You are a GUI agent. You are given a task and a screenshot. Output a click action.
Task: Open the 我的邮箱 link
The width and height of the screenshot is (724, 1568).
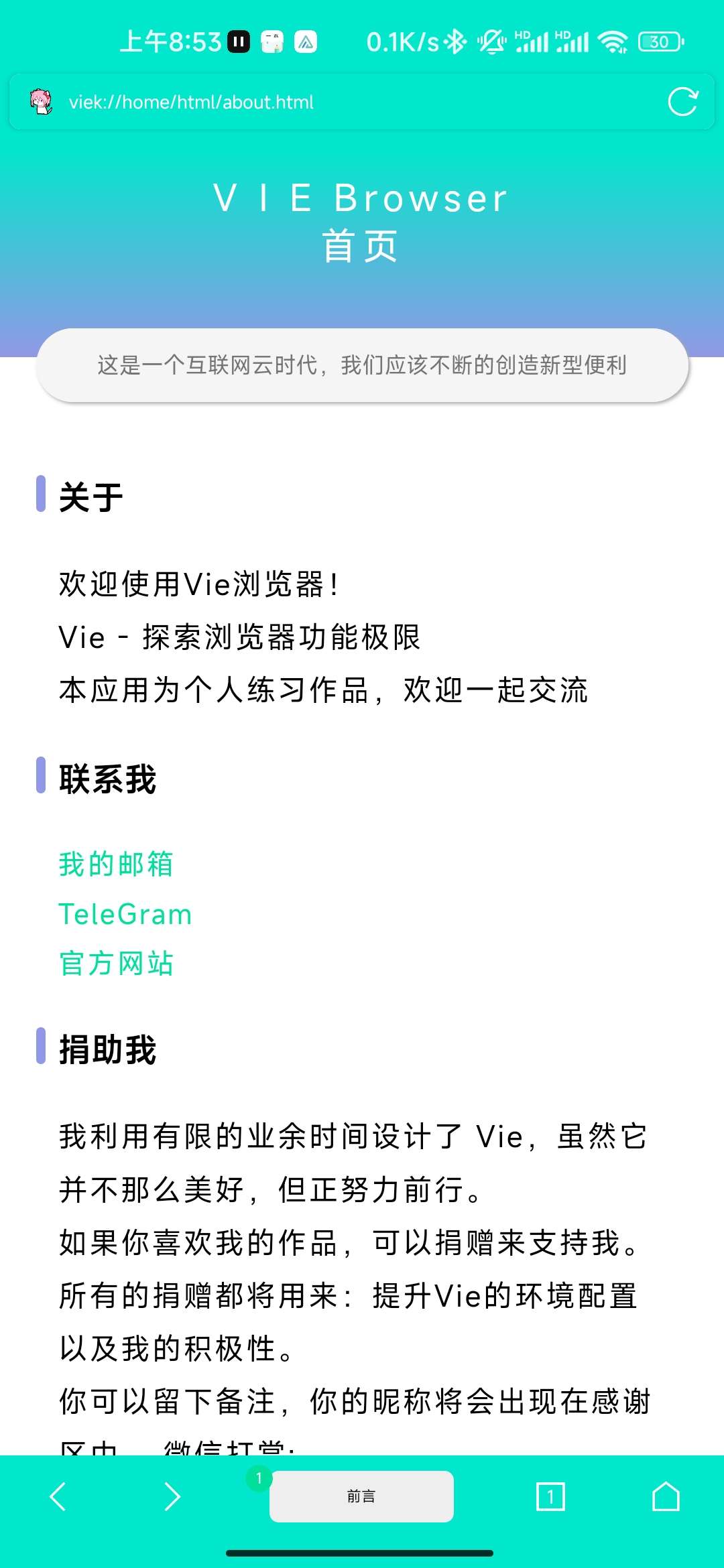tap(116, 864)
